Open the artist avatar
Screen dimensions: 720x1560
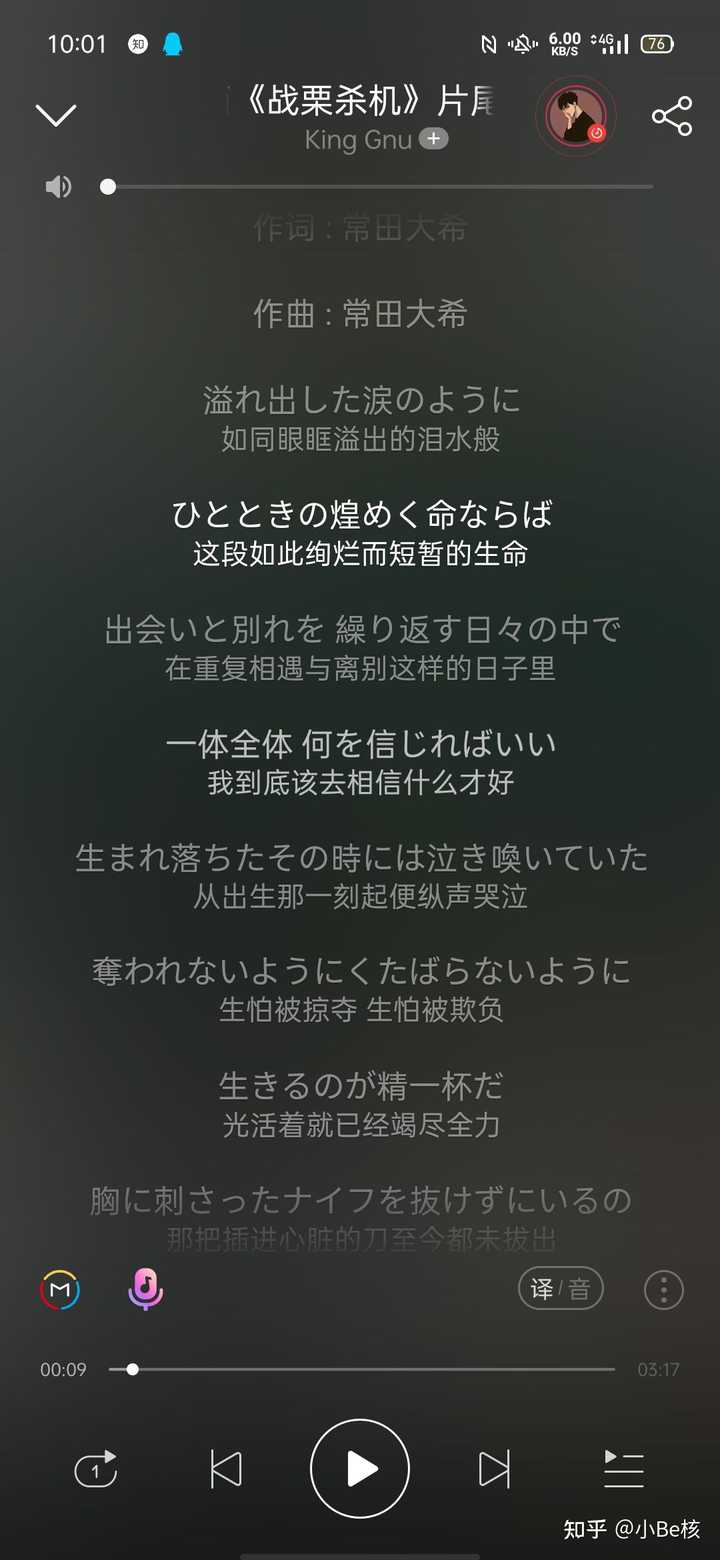coord(576,116)
